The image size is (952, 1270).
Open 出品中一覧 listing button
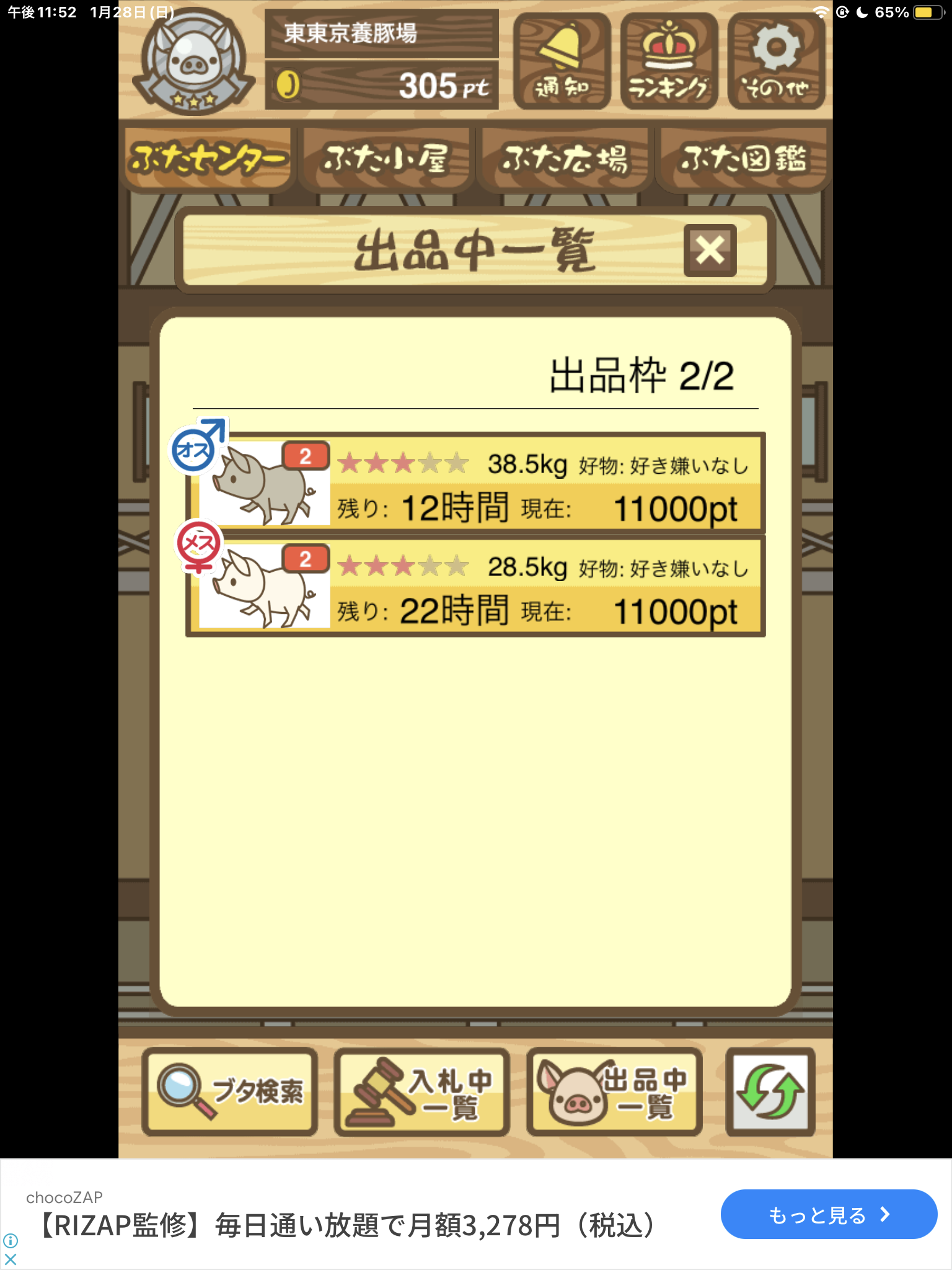click(614, 1091)
